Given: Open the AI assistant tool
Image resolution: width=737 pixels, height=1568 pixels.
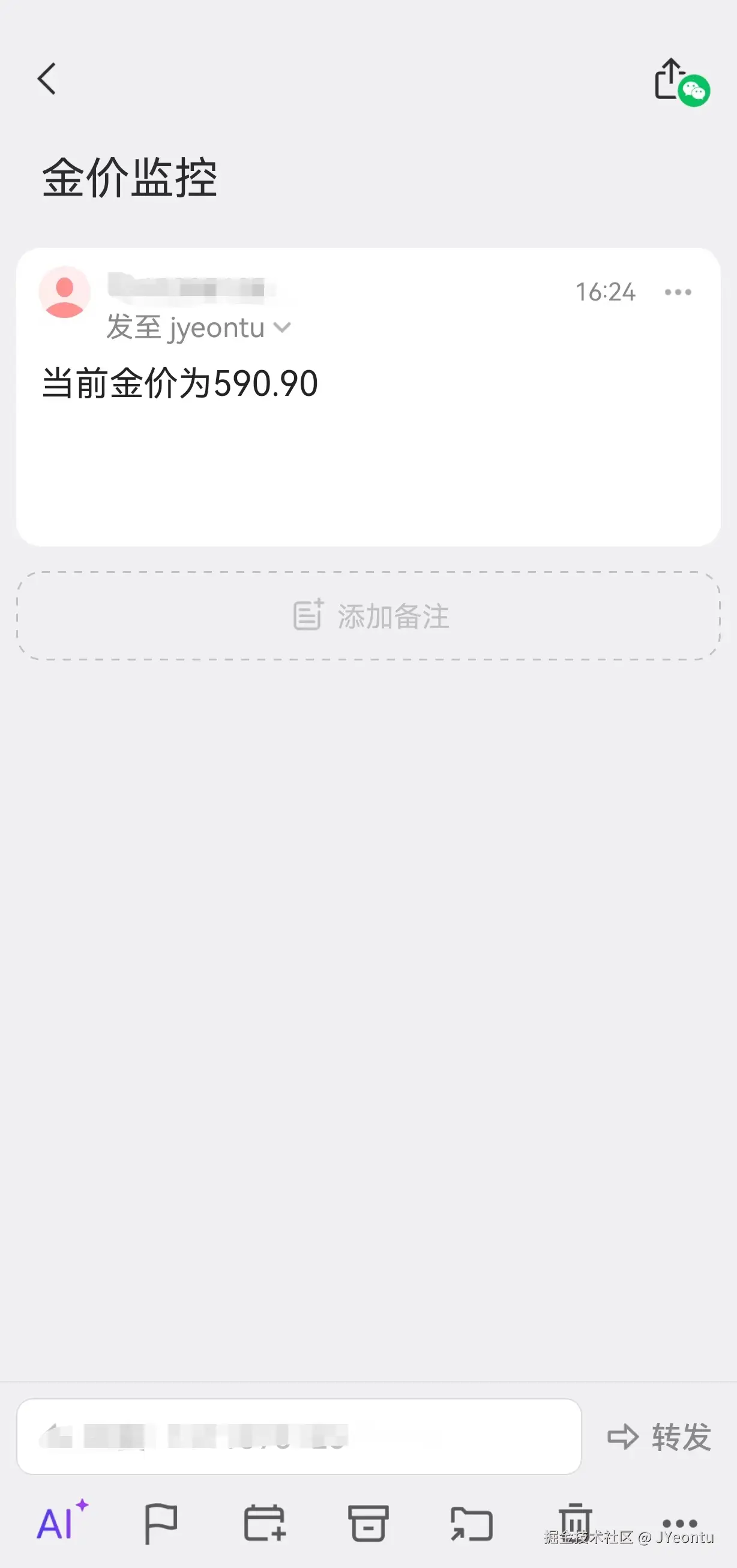Looking at the screenshot, I should 61,1521.
